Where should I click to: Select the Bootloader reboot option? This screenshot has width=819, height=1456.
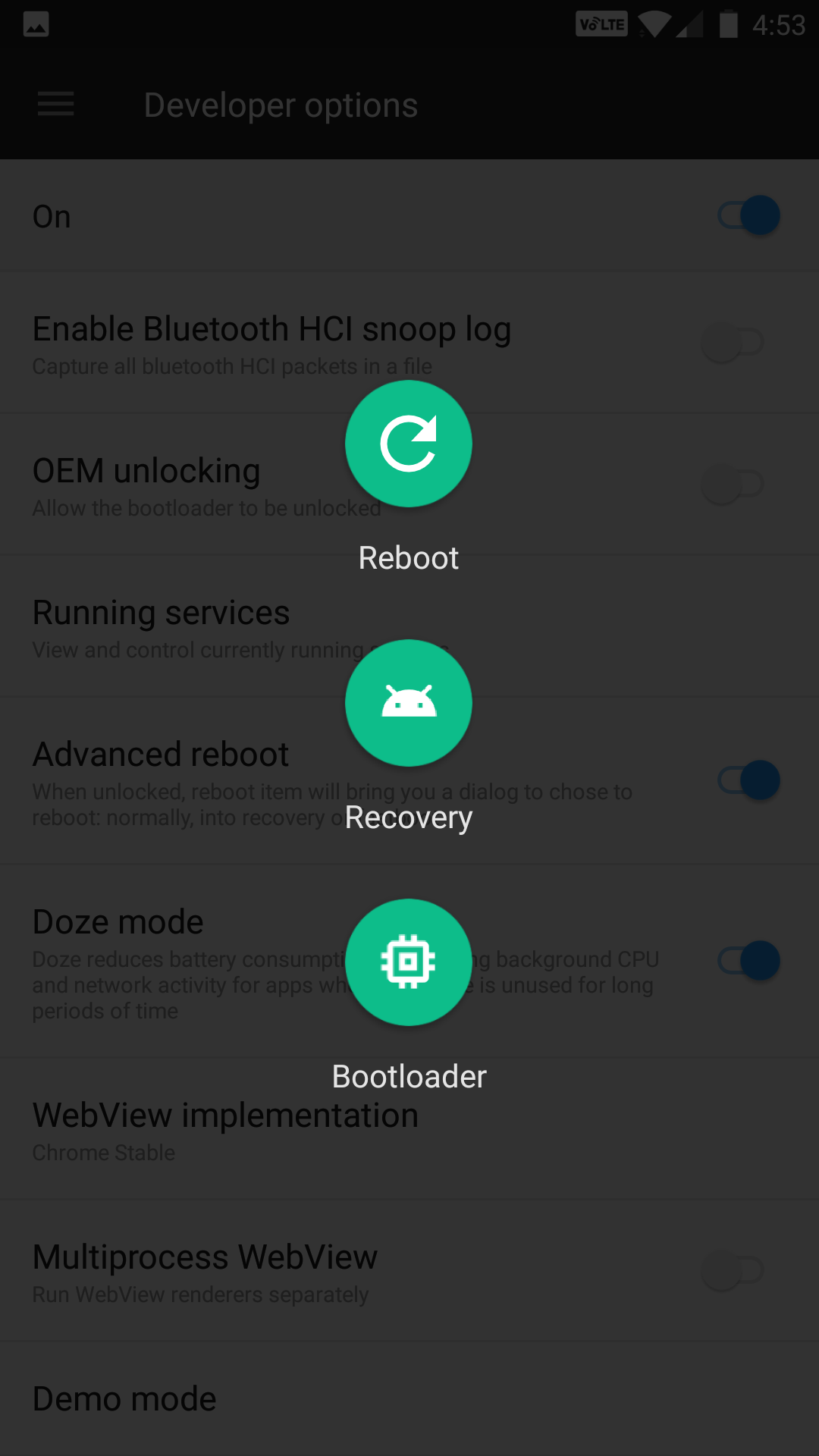tap(409, 962)
